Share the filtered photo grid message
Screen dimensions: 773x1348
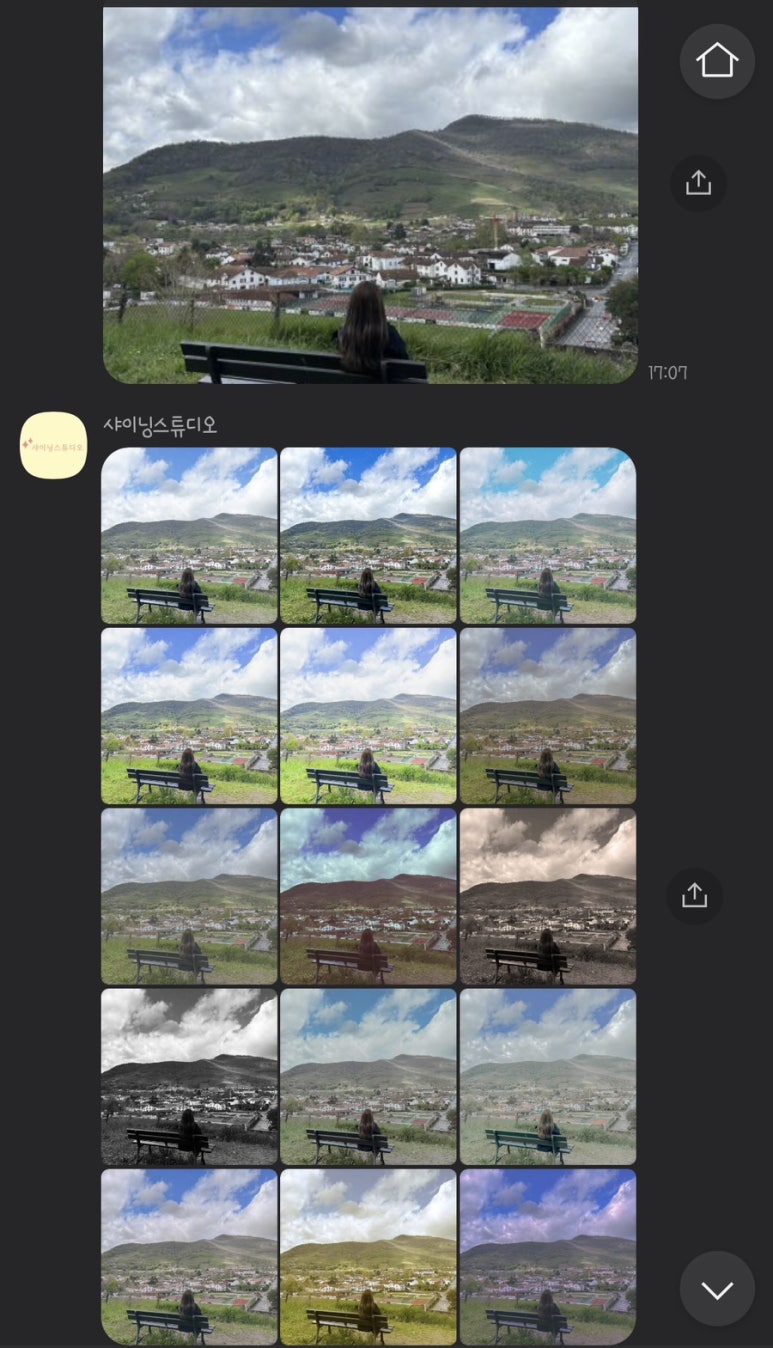coord(694,895)
